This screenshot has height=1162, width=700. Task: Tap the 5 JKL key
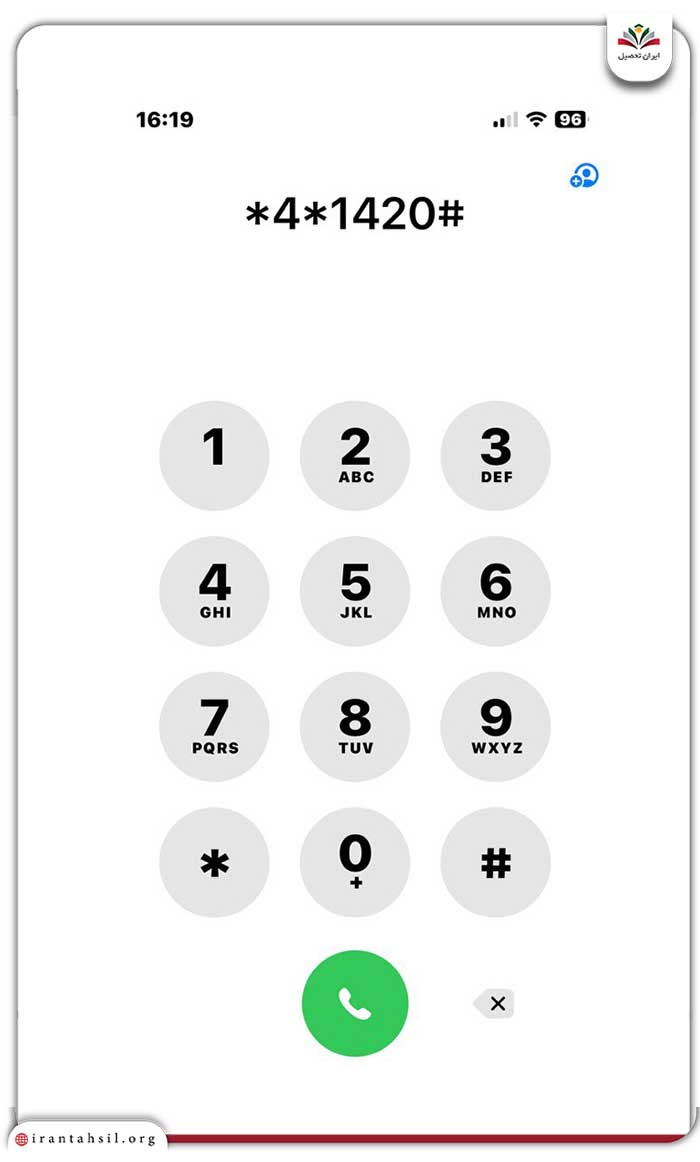point(355,591)
